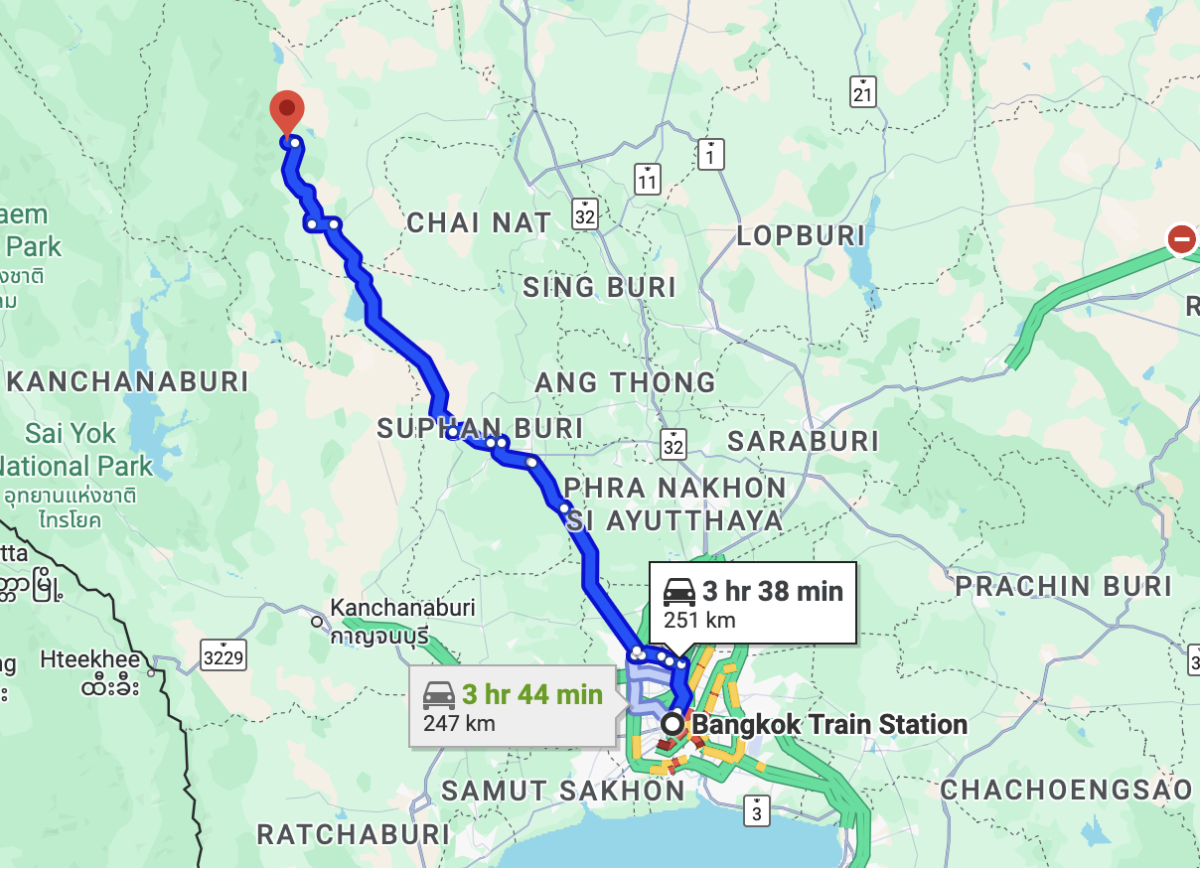The height and width of the screenshot is (870, 1204).
Task: View the road closure icon details
Action: pyautogui.click(x=1182, y=239)
